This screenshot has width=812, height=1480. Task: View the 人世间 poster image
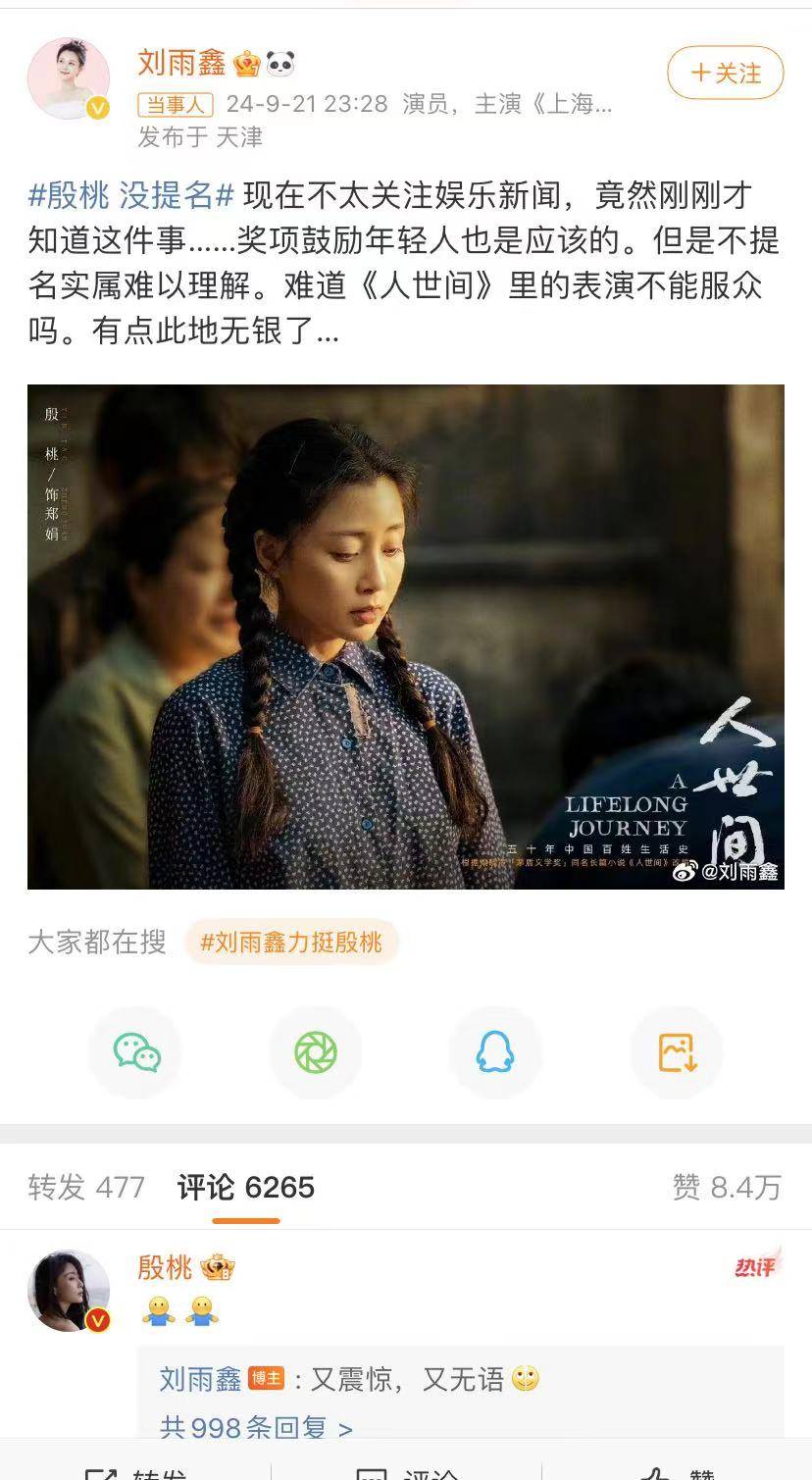click(406, 637)
